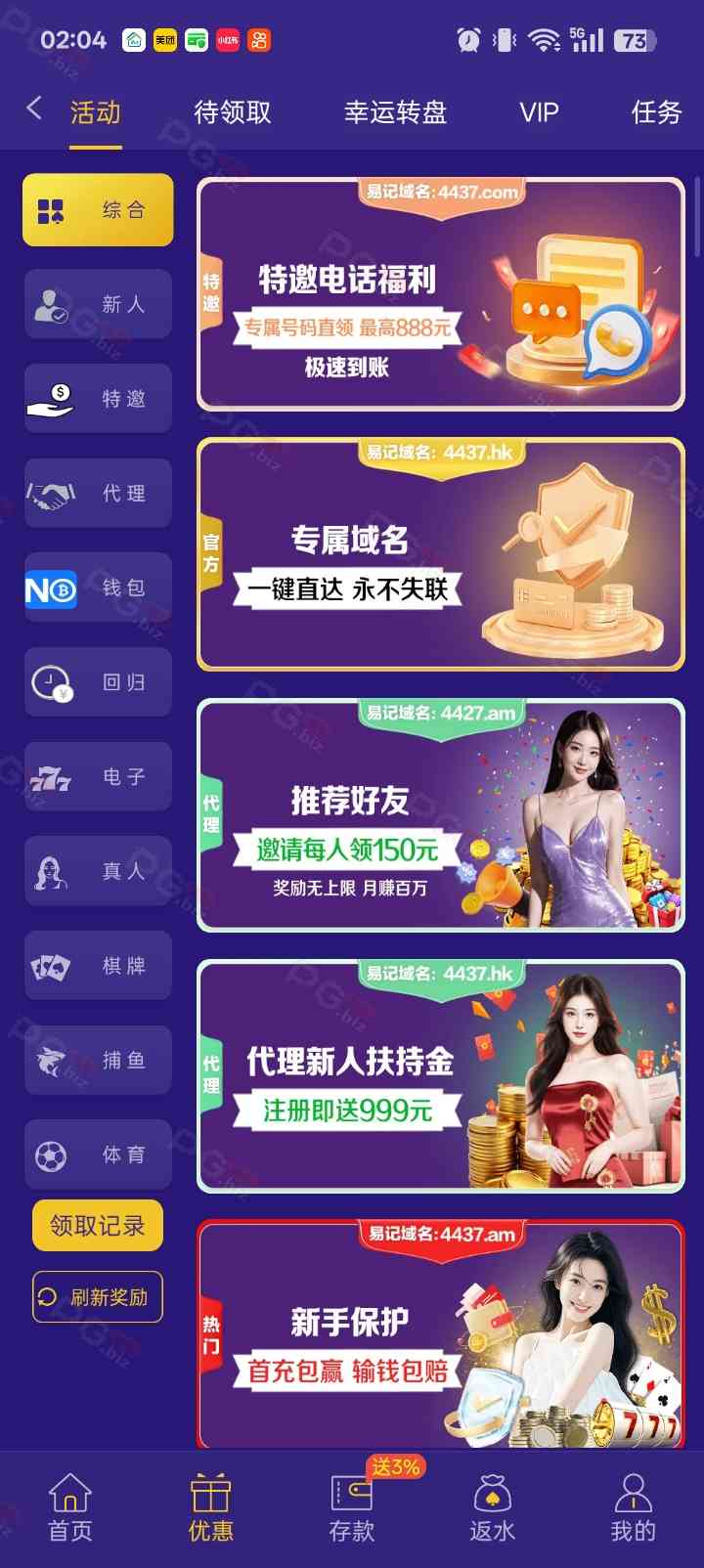The image size is (704, 1568).
Task: Switch to the 待领取 tab
Action: 233,112
